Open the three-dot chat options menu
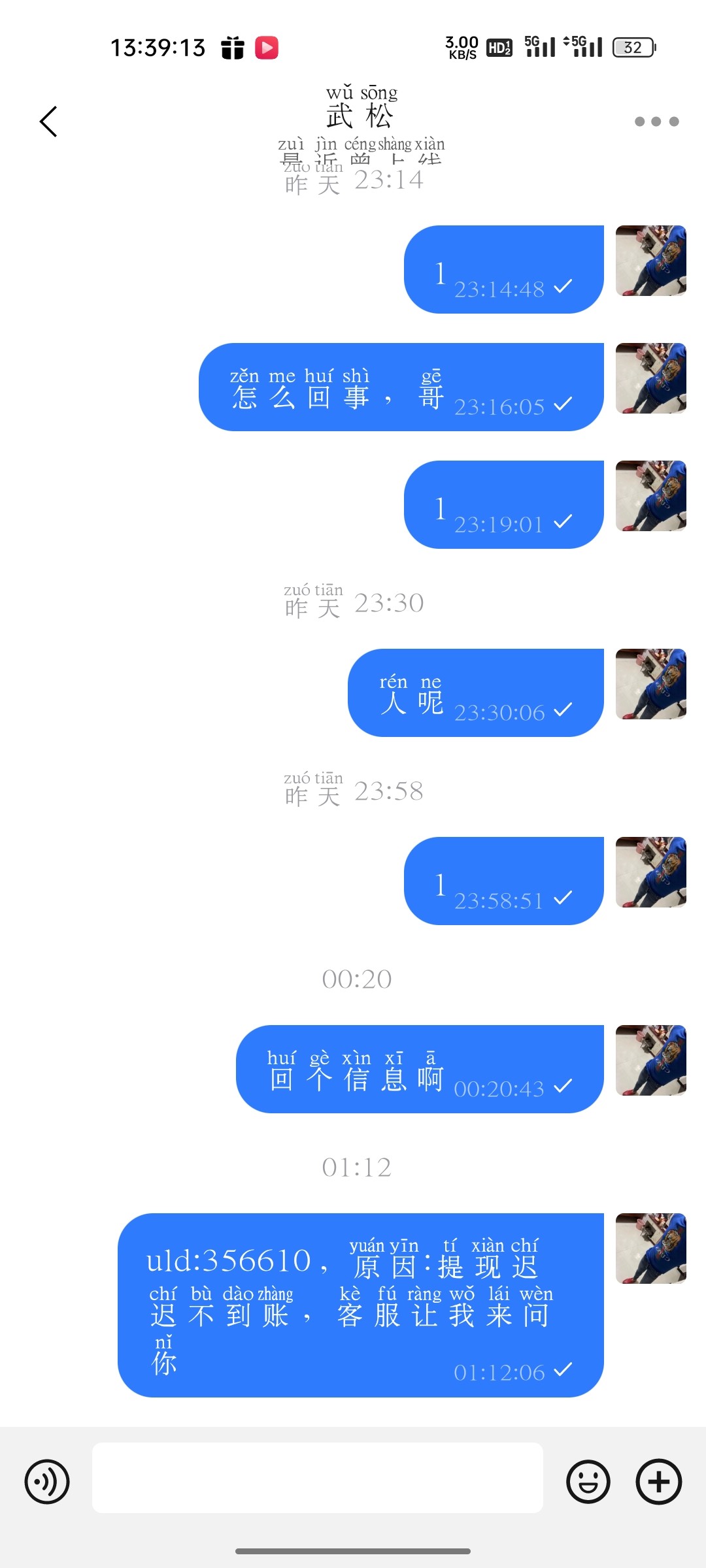 coord(656,122)
